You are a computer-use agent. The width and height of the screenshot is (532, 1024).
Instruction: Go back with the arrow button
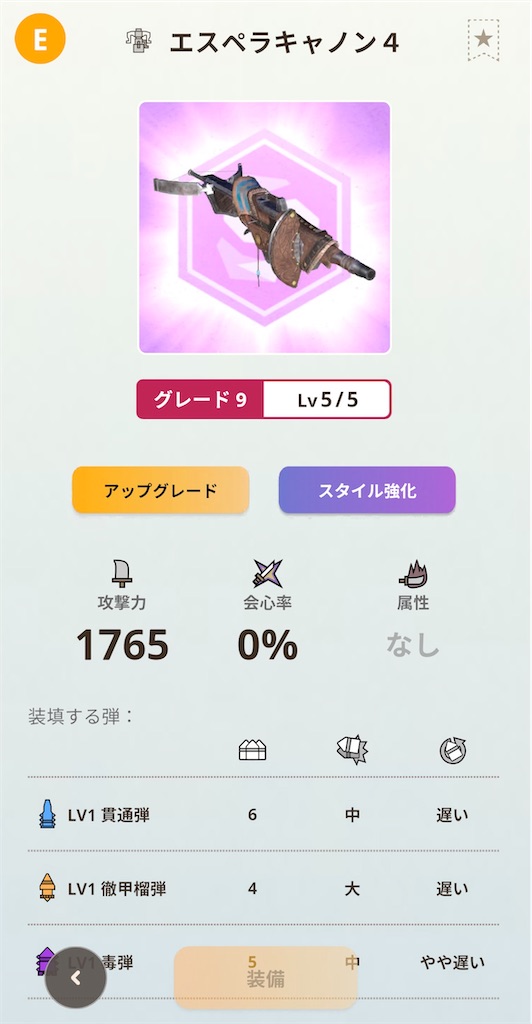tap(76, 978)
